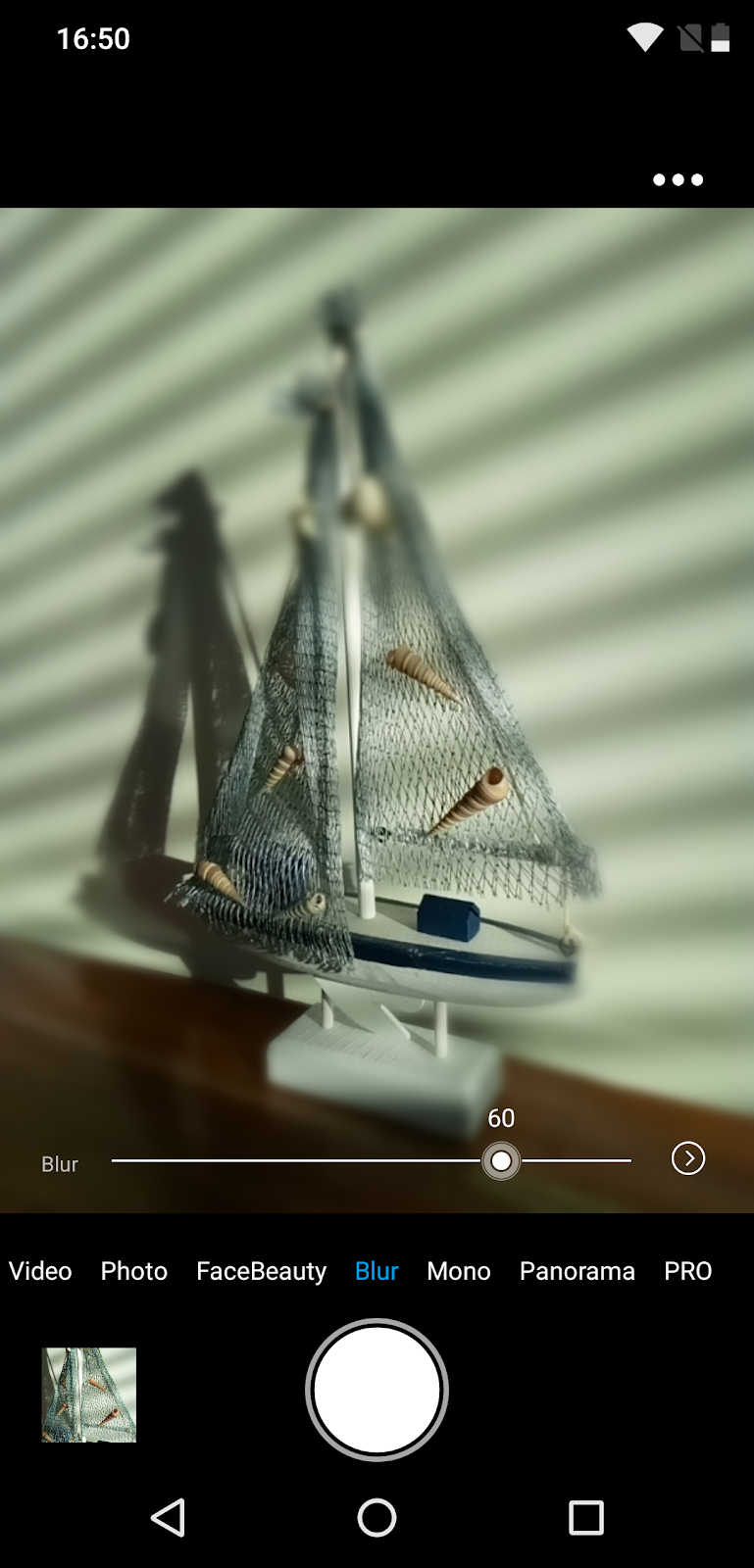Open the three-dot overflow menu
The height and width of the screenshot is (1568, 754).
point(678,179)
